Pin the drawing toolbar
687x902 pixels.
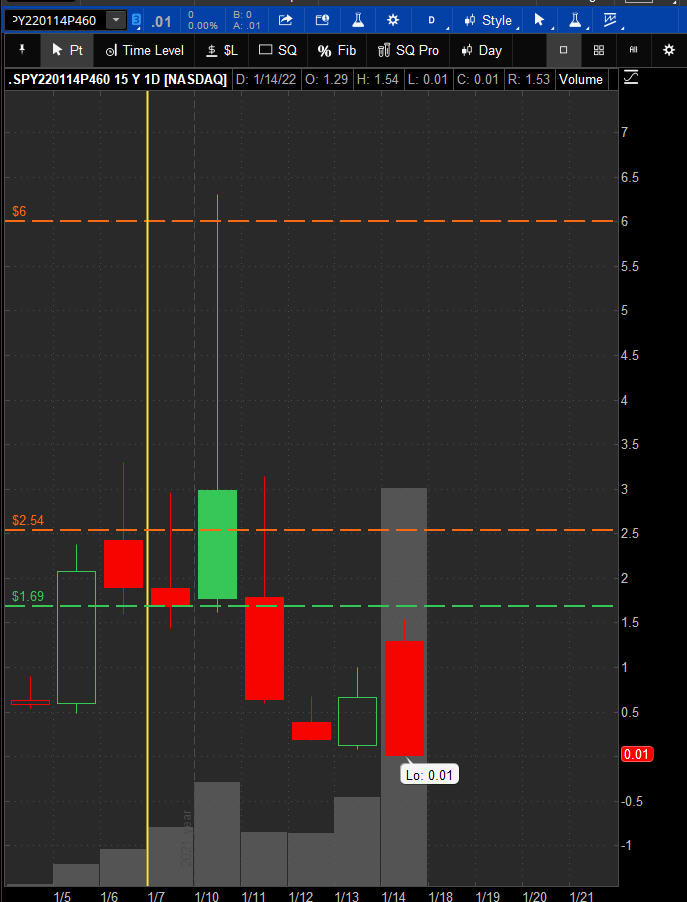[x=21, y=50]
